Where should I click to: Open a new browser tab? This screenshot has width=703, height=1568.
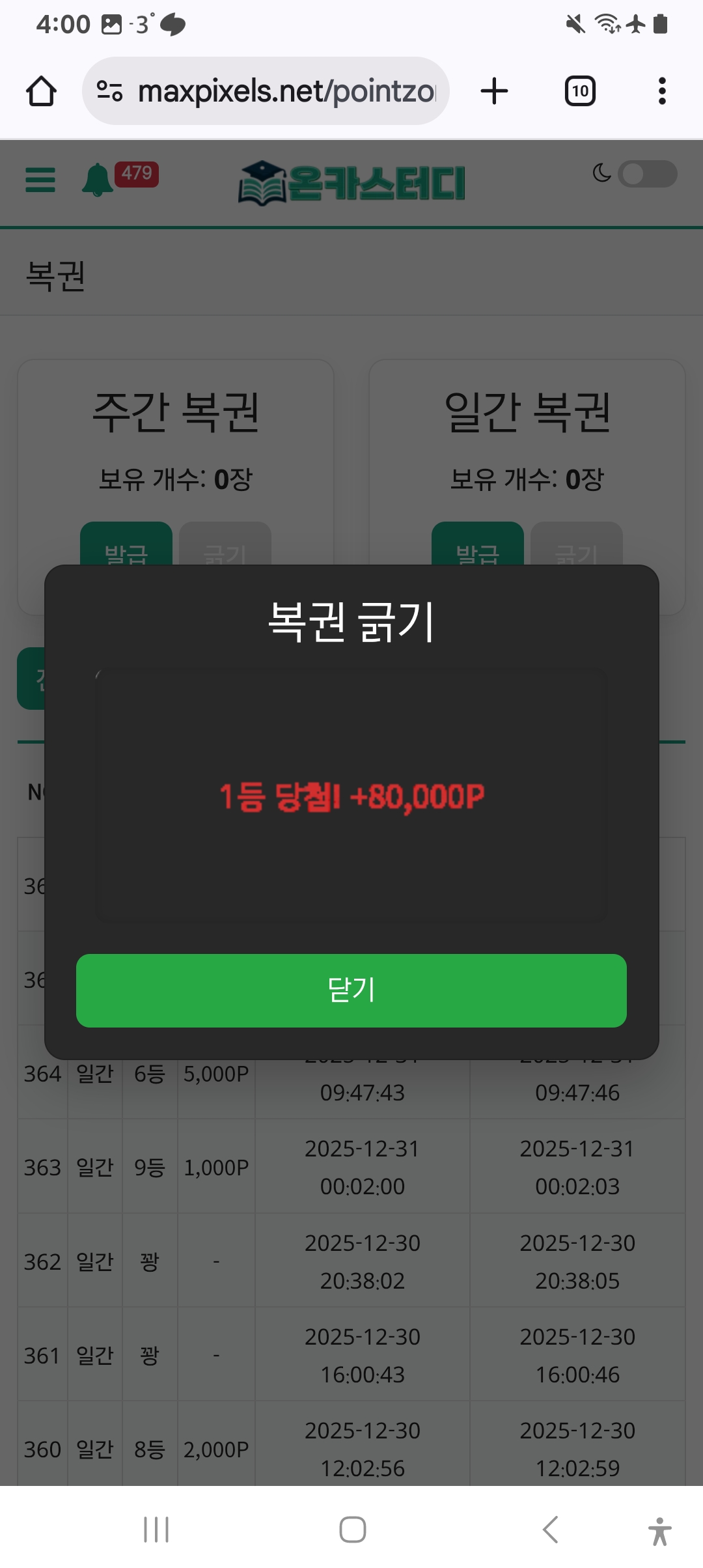pyautogui.click(x=494, y=91)
